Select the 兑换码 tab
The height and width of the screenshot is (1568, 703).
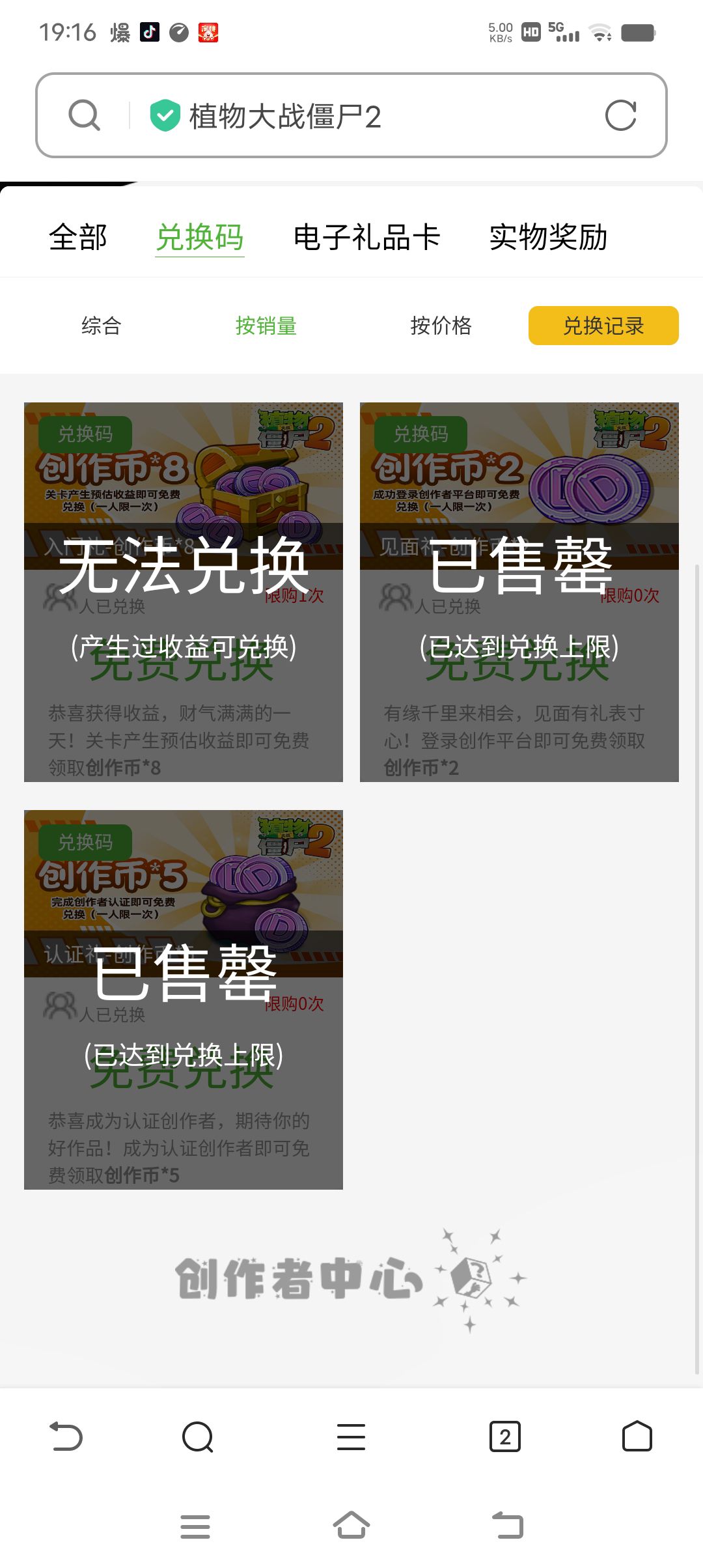200,237
